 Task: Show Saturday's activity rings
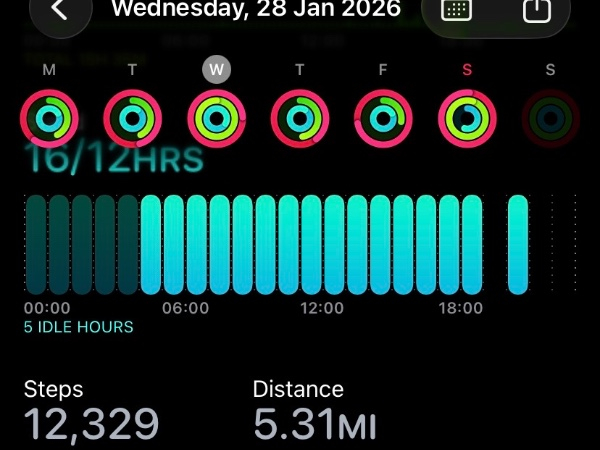[467, 119]
